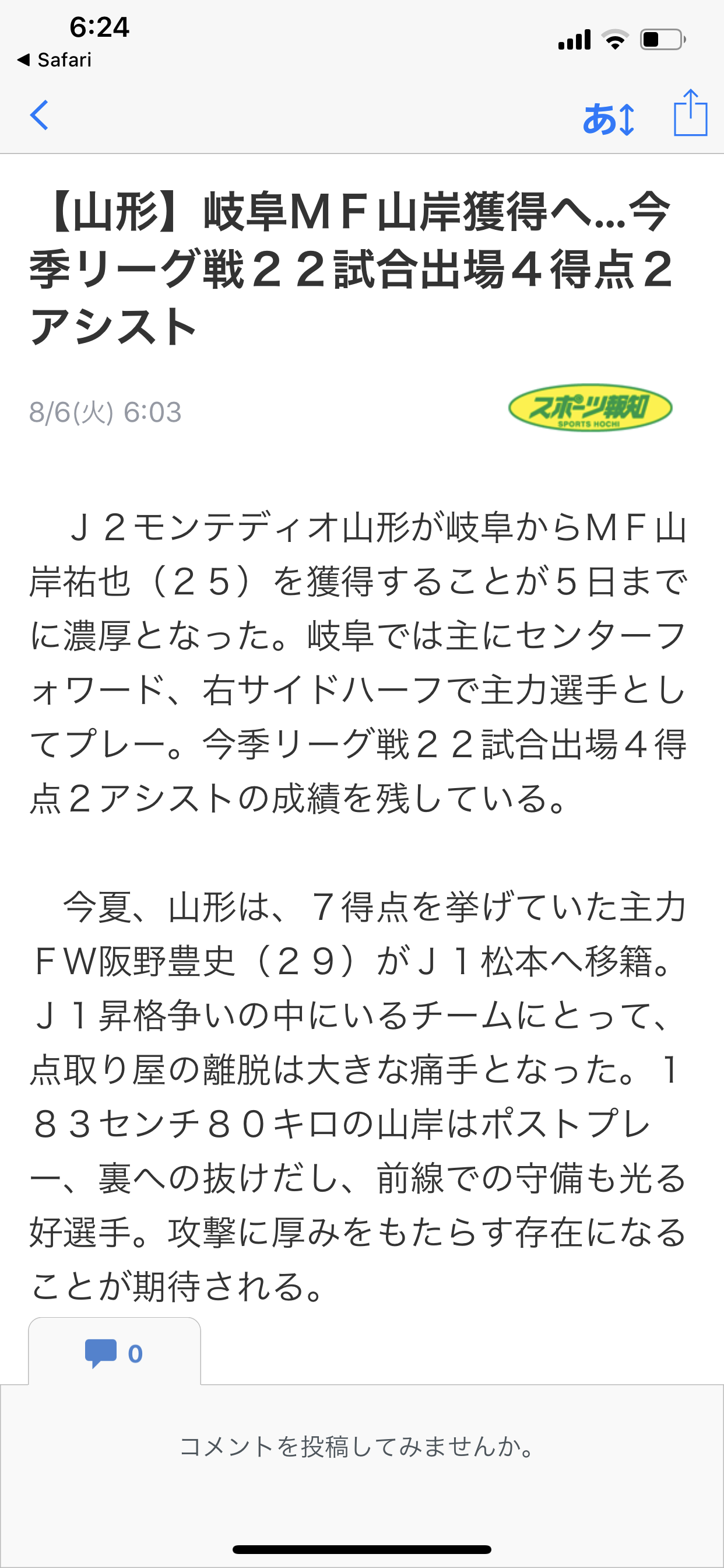This screenshot has height=1568, width=724.
Task: Change text size with the あ button
Action: tap(609, 118)
